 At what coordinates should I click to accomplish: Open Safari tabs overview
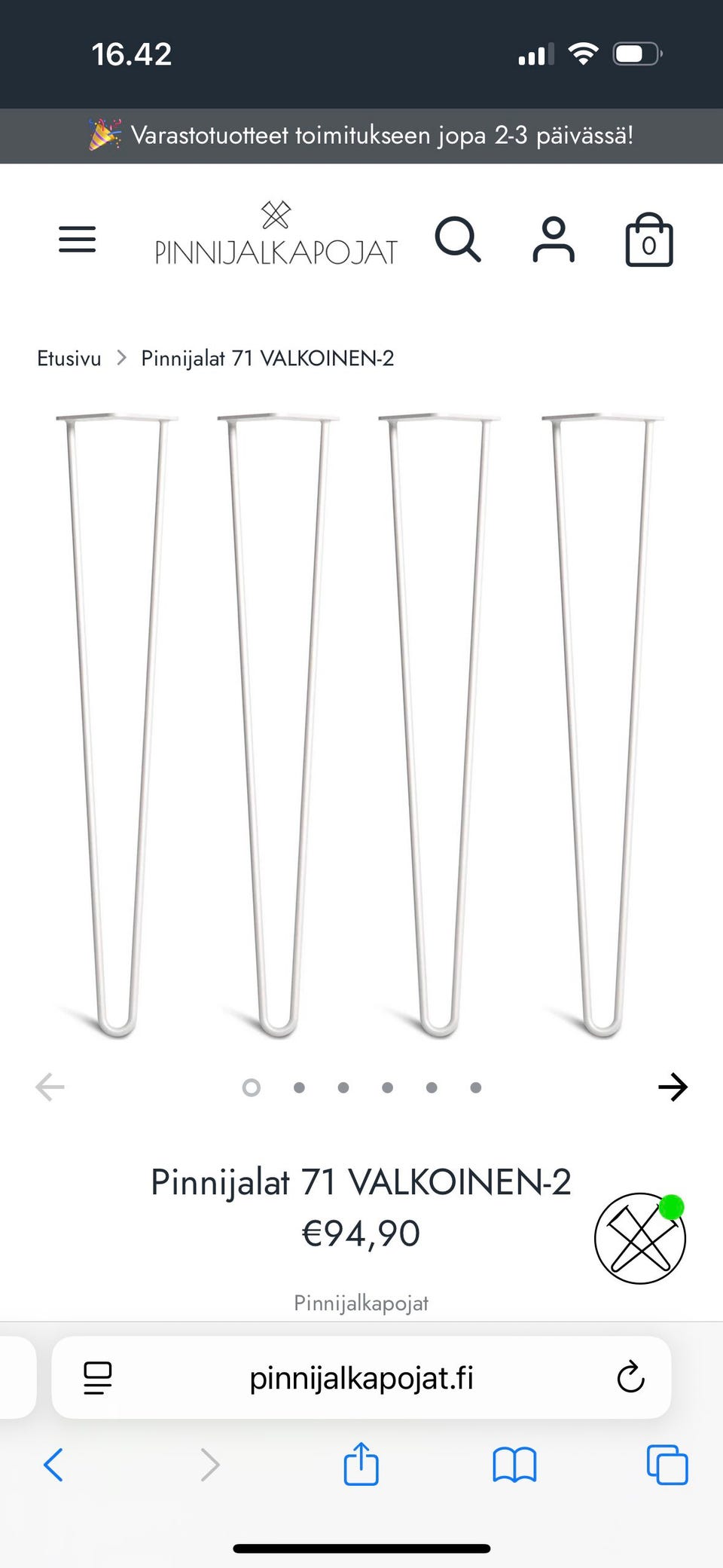tap(667, 1465)
